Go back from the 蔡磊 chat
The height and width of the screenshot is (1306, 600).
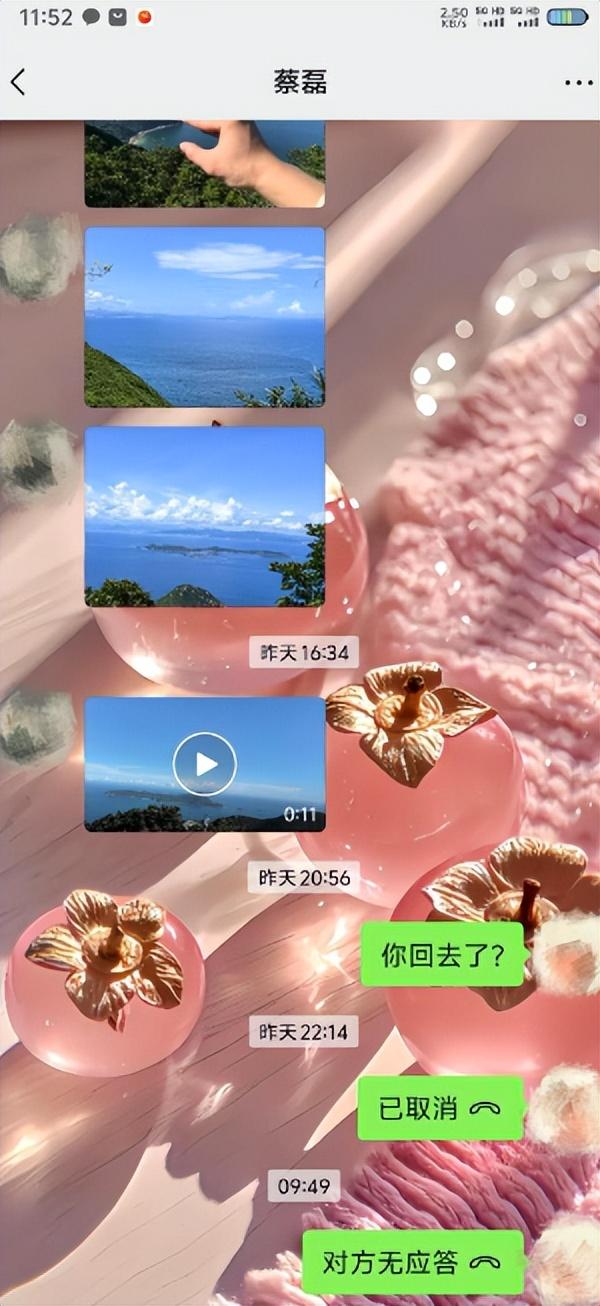pos(18,82)
